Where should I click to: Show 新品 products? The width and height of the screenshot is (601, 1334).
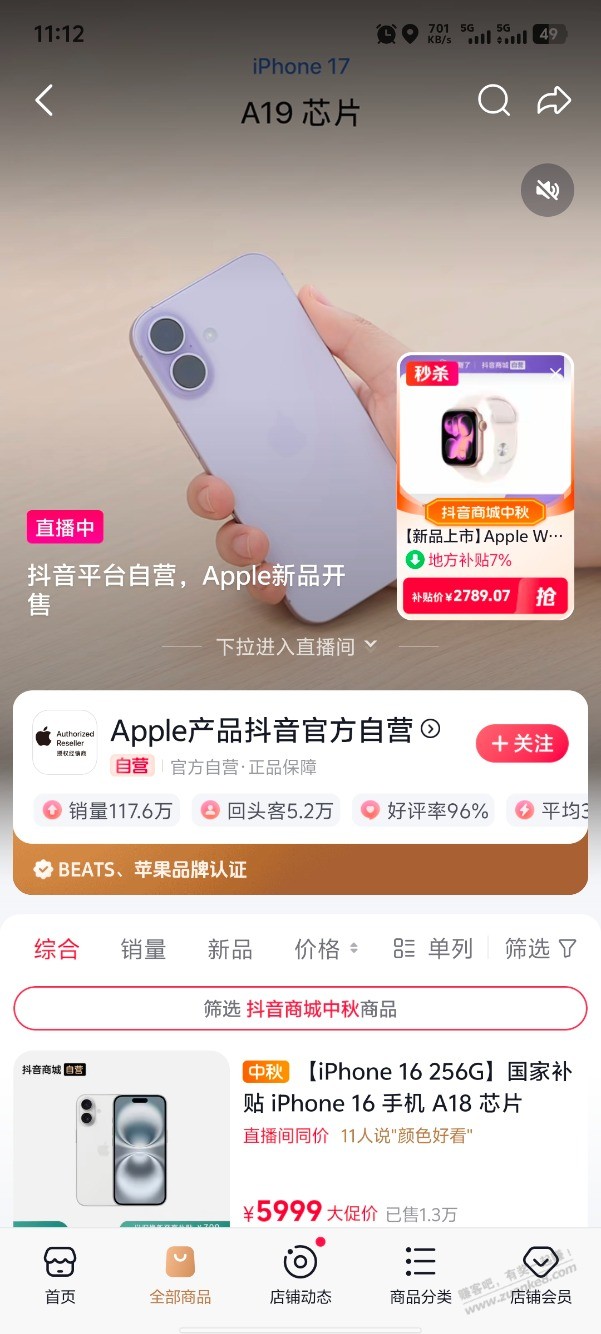point(230,949)
